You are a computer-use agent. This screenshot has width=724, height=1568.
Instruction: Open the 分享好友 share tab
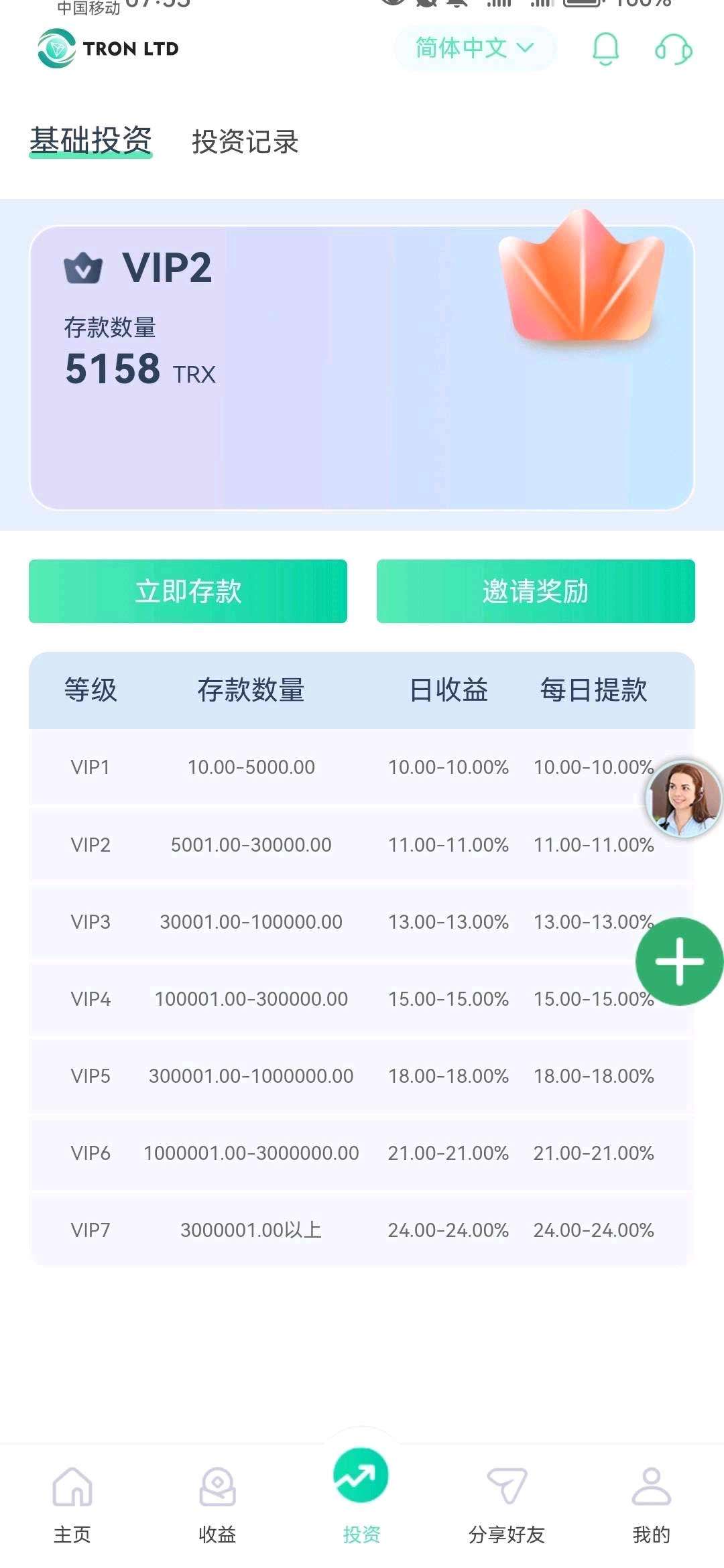(507, 1501)
